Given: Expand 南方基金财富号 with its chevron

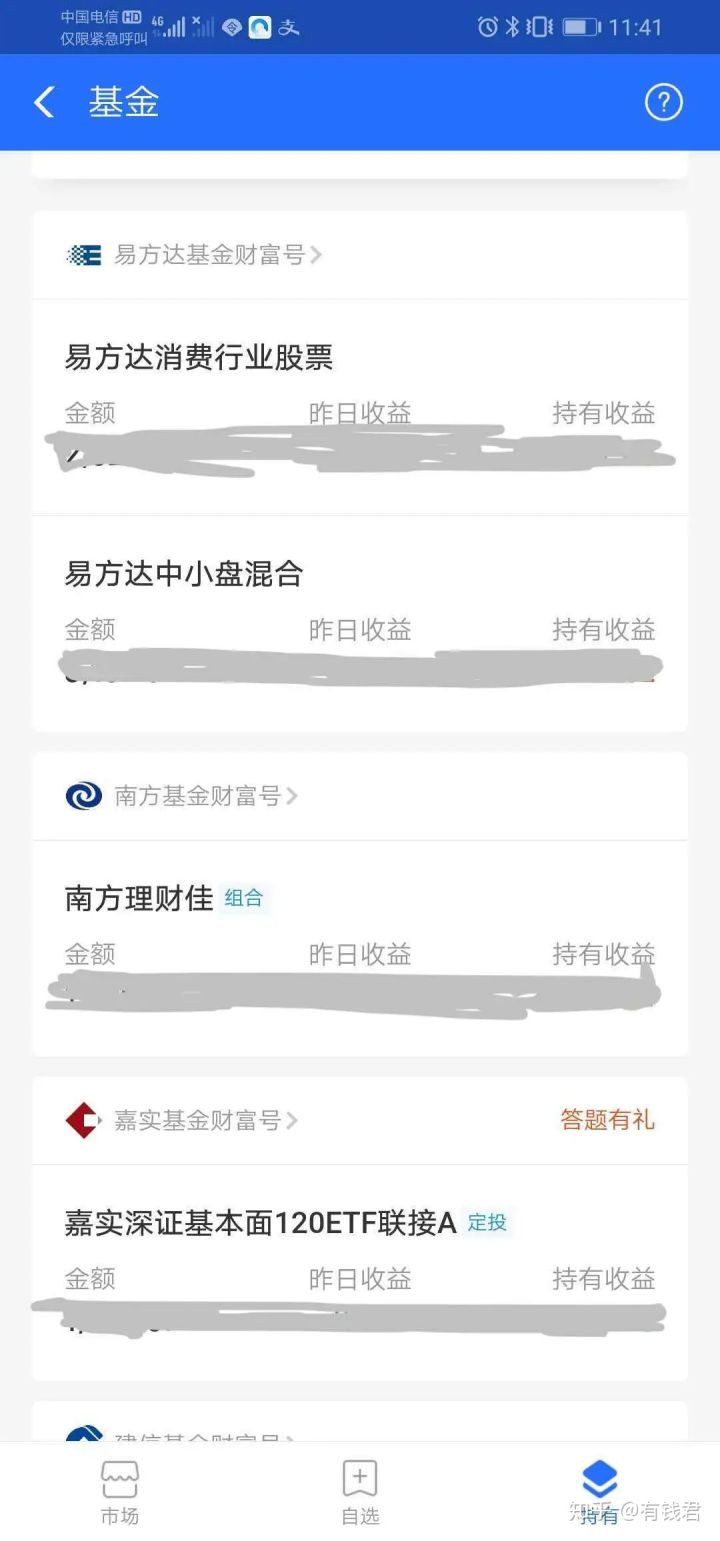Looking at the screenshot, I should (x=292, y=796).
